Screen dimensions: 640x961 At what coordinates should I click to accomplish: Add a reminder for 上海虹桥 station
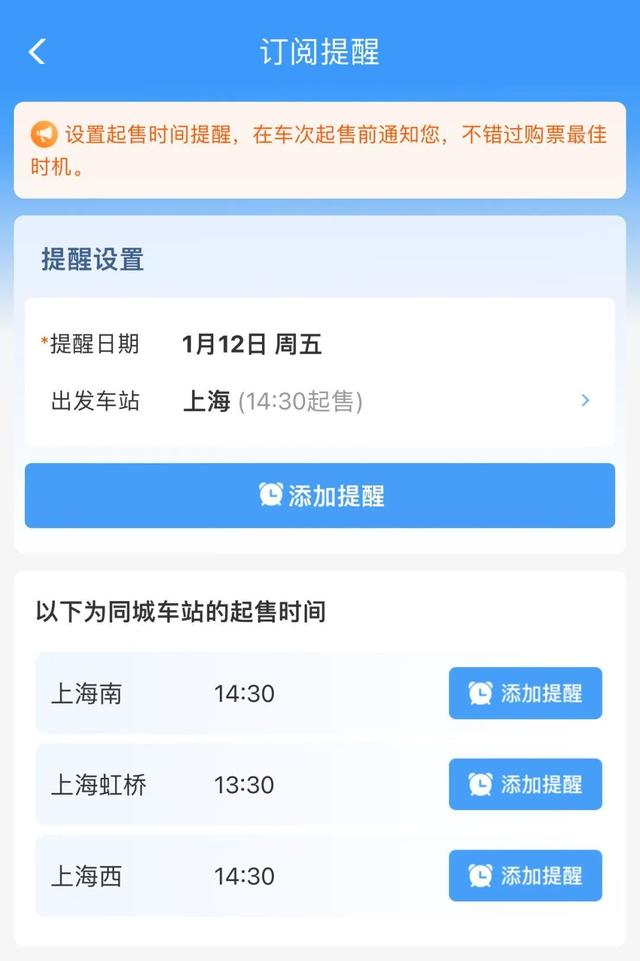coord(525,784)
